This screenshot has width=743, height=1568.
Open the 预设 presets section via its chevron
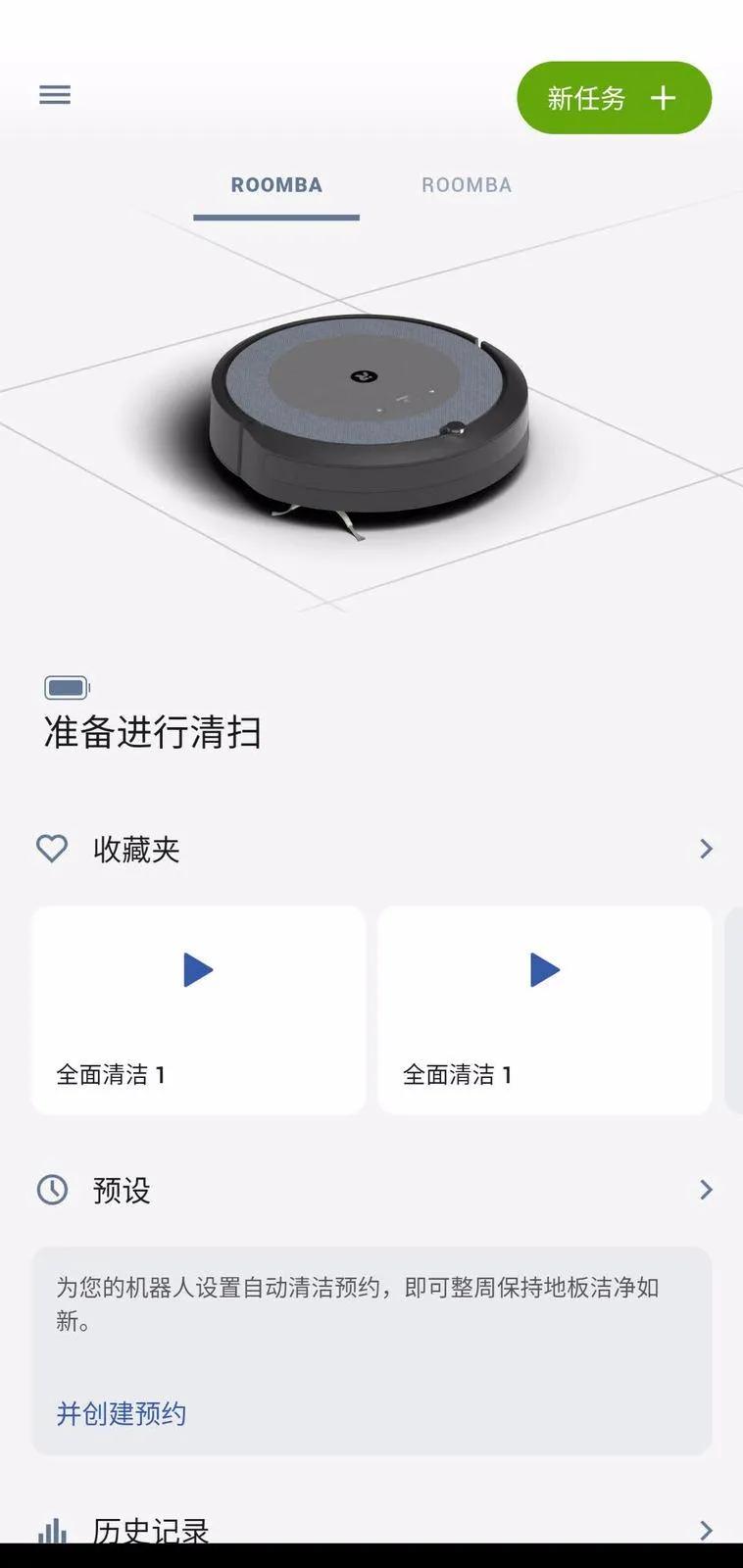[x=705, y=1190]
